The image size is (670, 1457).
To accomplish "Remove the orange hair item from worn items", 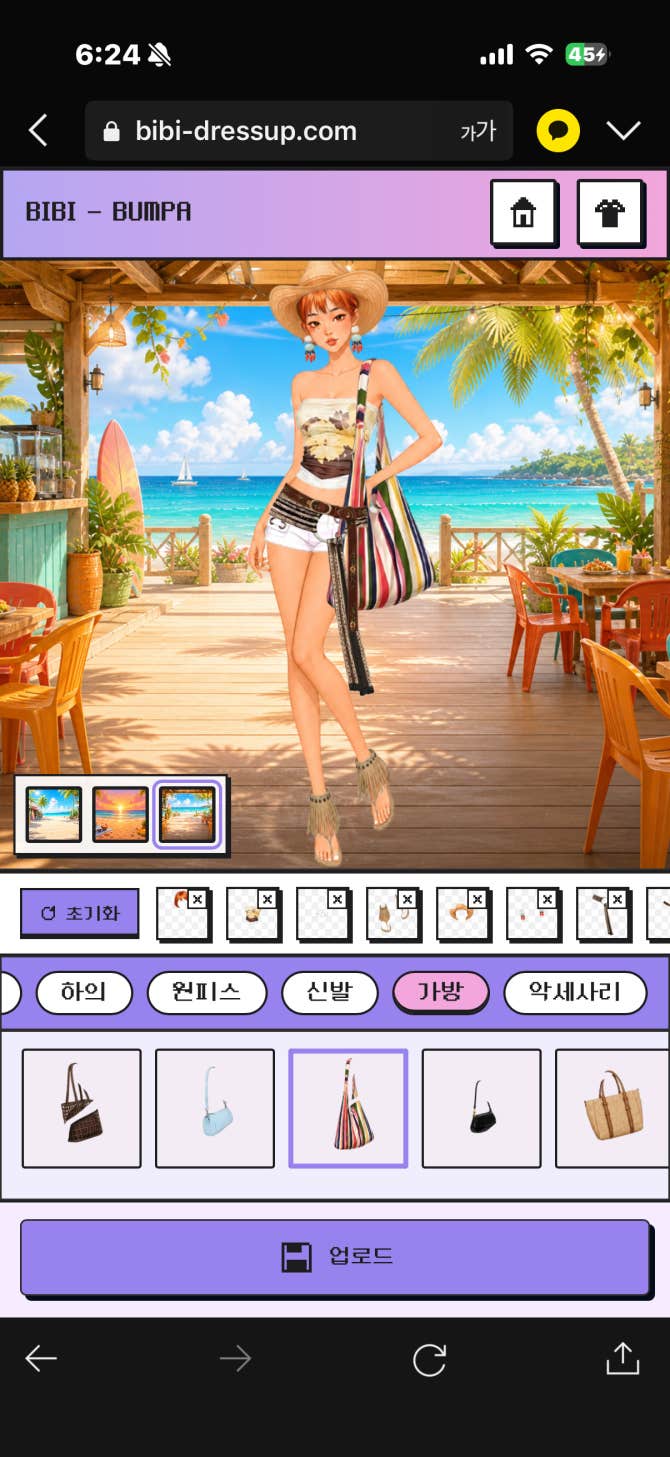I will 197,899.
